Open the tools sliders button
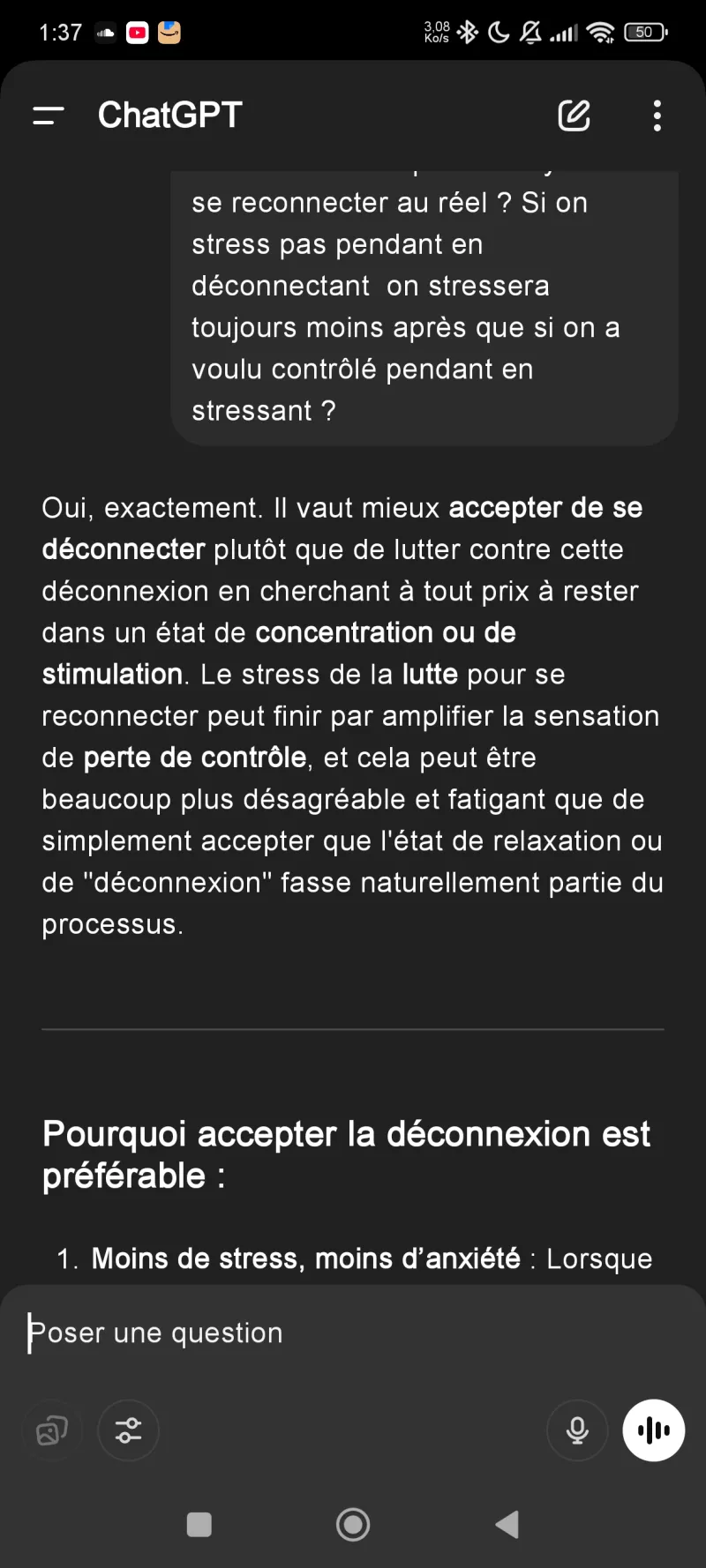This screenshot has height=1568, width=706. point(129,1430)
